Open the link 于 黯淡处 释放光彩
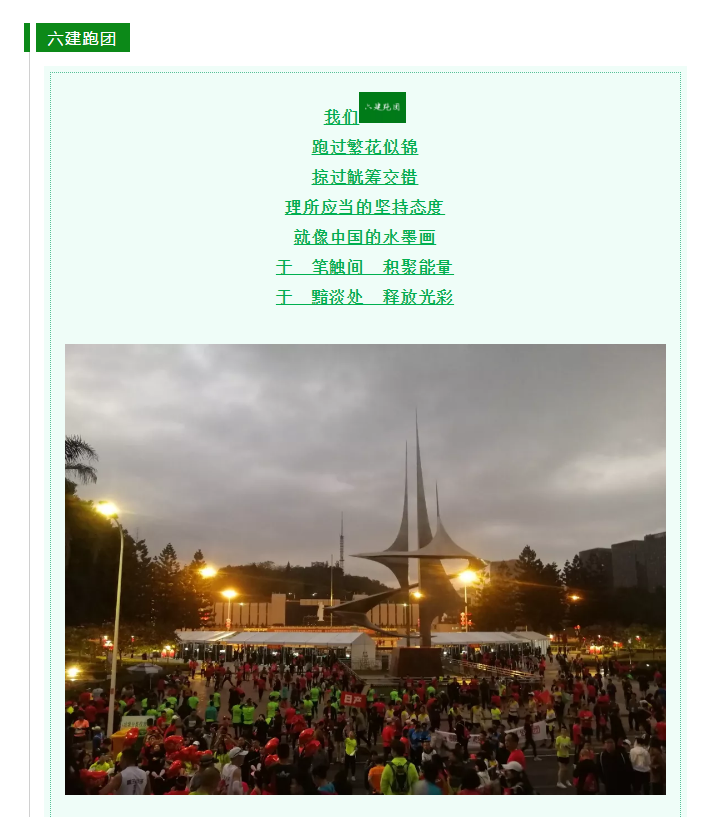The height and width of the screenshot is (817, 707). coord(364,297)
